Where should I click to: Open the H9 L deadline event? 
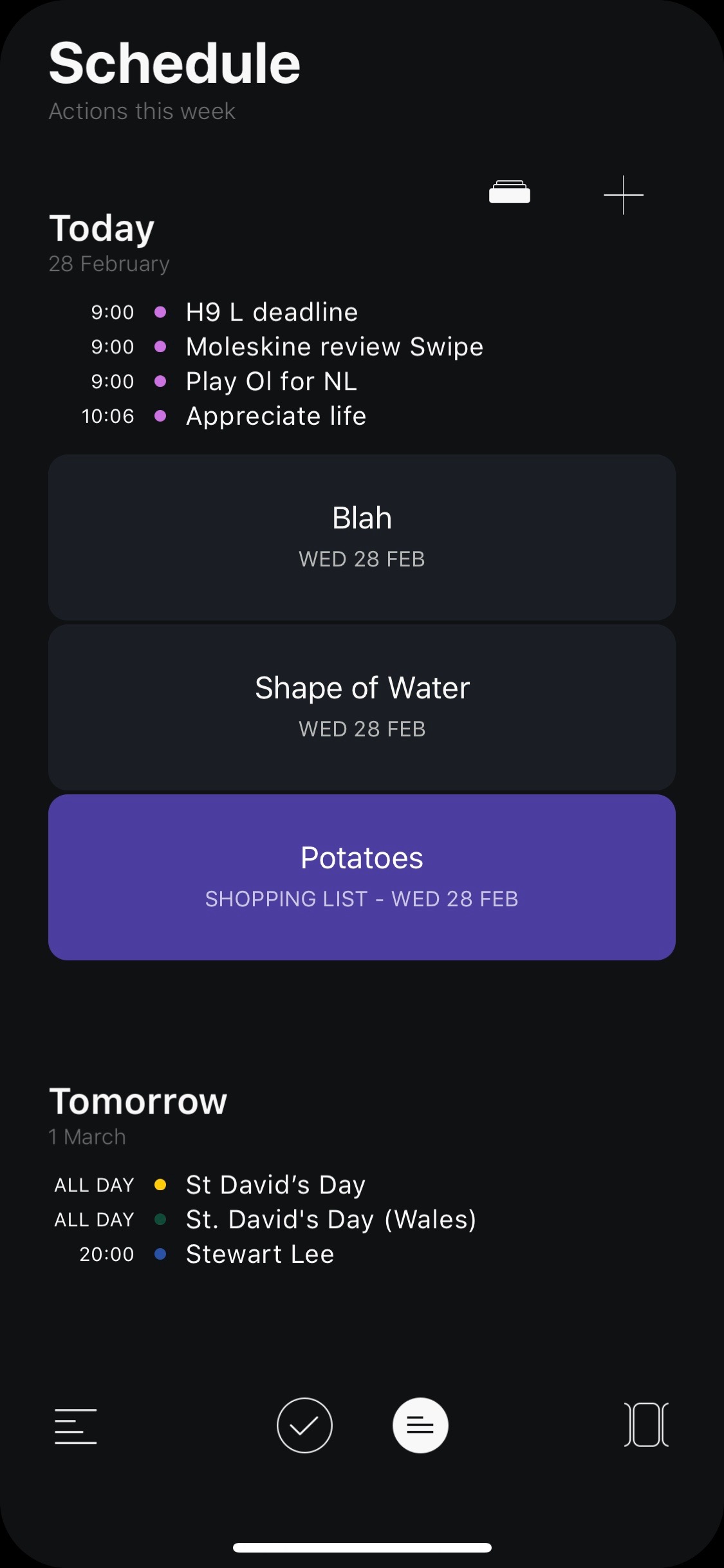pos(272,312)
